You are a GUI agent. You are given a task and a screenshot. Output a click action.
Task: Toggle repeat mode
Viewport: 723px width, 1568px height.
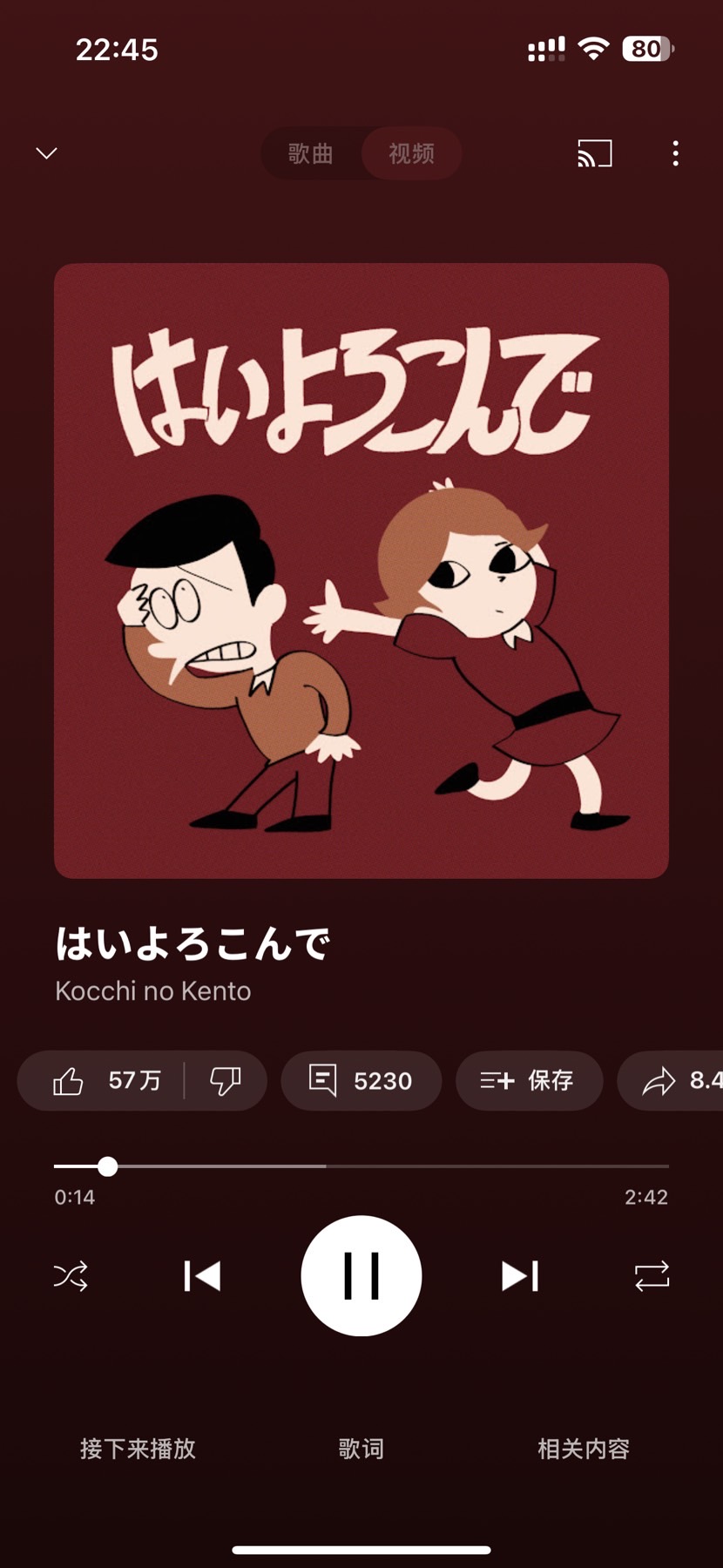coord(652,1276)
